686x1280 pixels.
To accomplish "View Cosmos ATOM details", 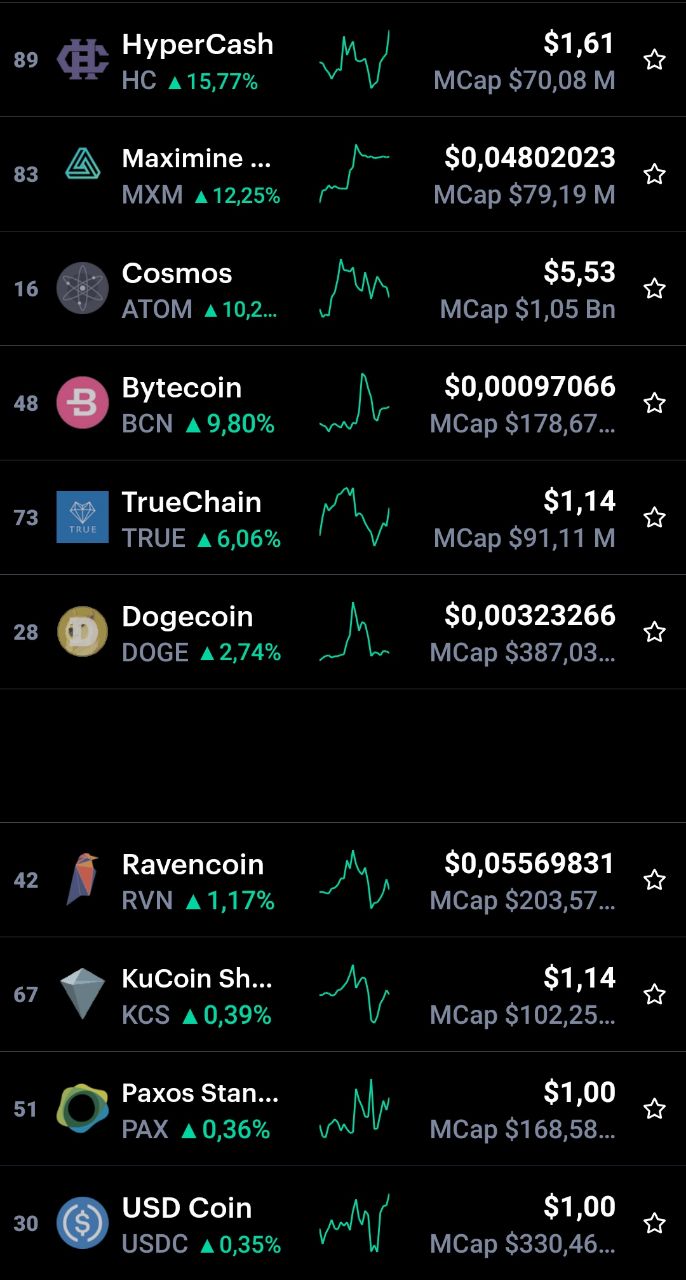I will point(343,289).
